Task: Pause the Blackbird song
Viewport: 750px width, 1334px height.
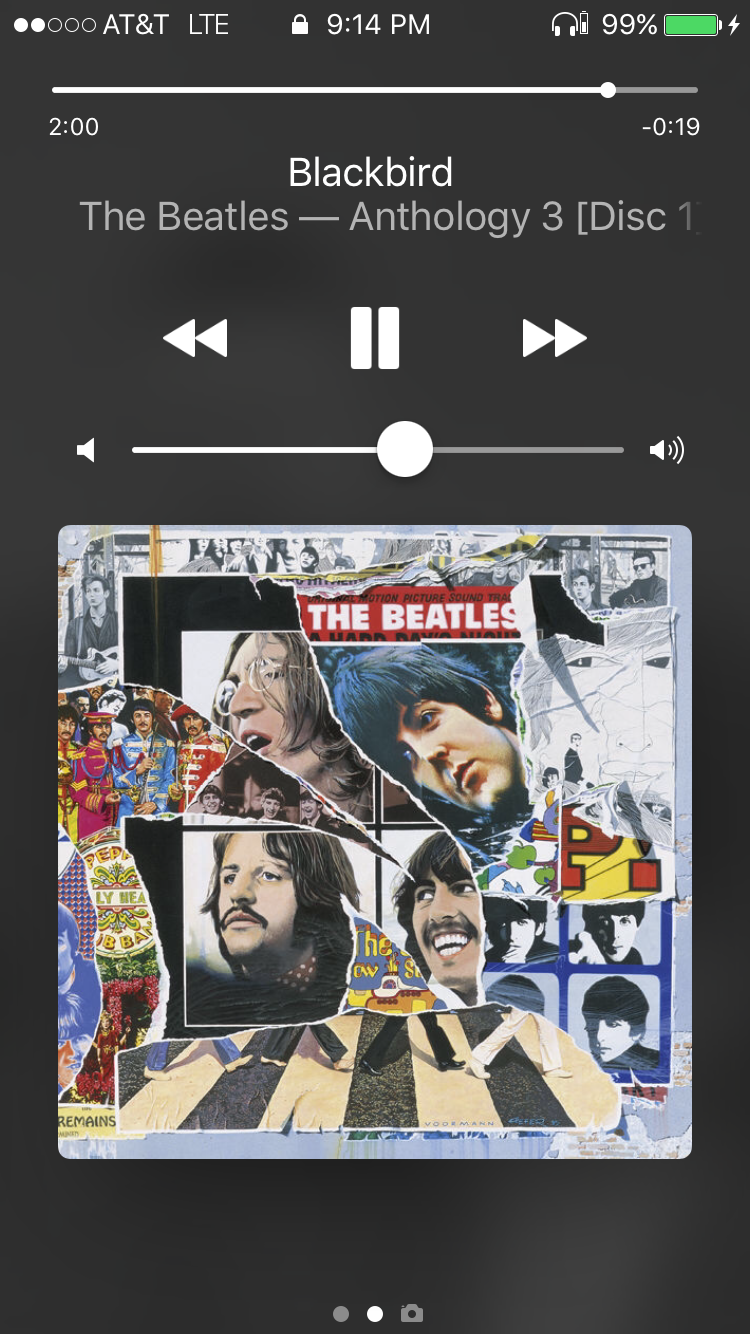Action: point(375,338)
